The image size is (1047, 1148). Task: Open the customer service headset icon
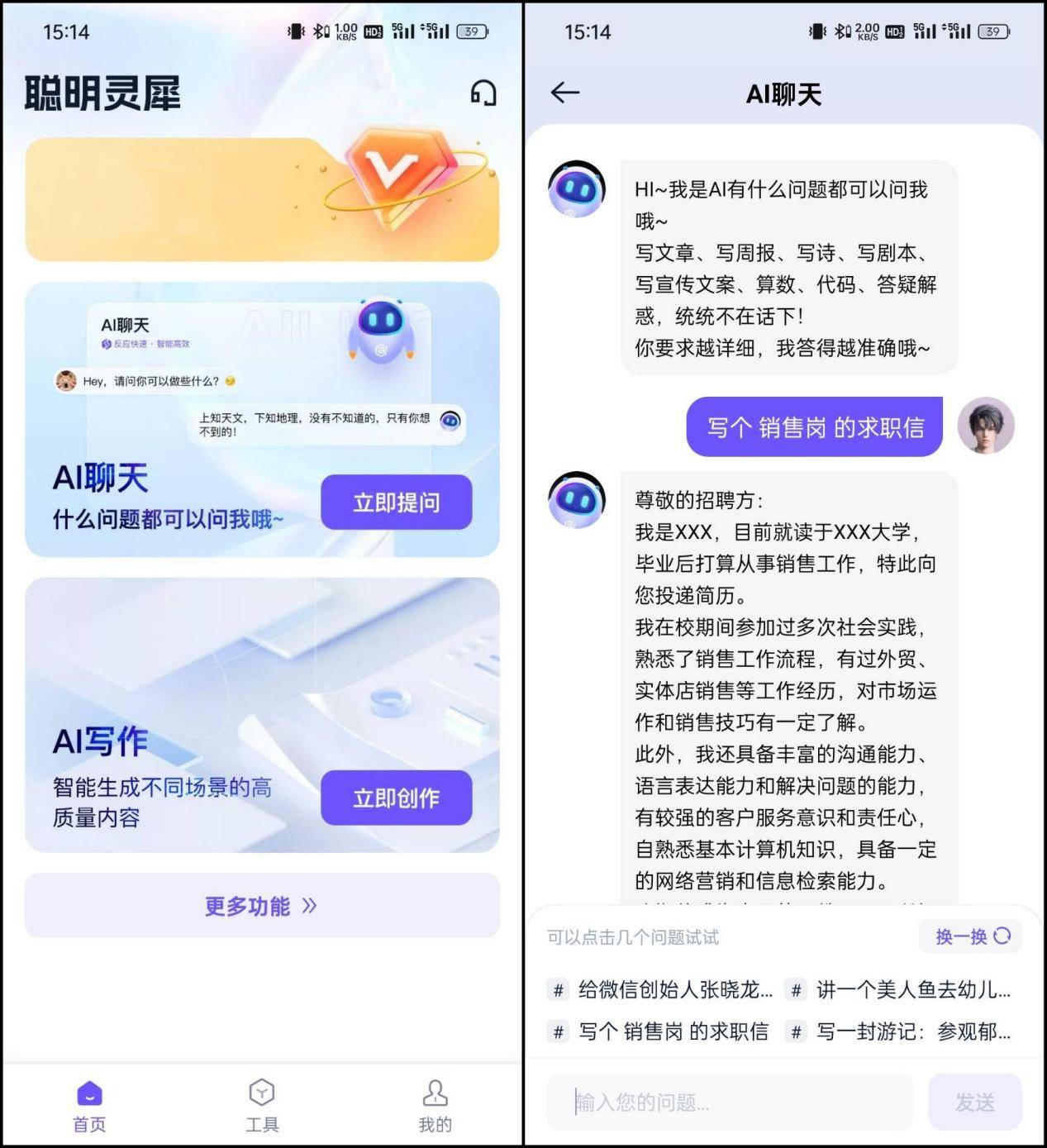483,93
